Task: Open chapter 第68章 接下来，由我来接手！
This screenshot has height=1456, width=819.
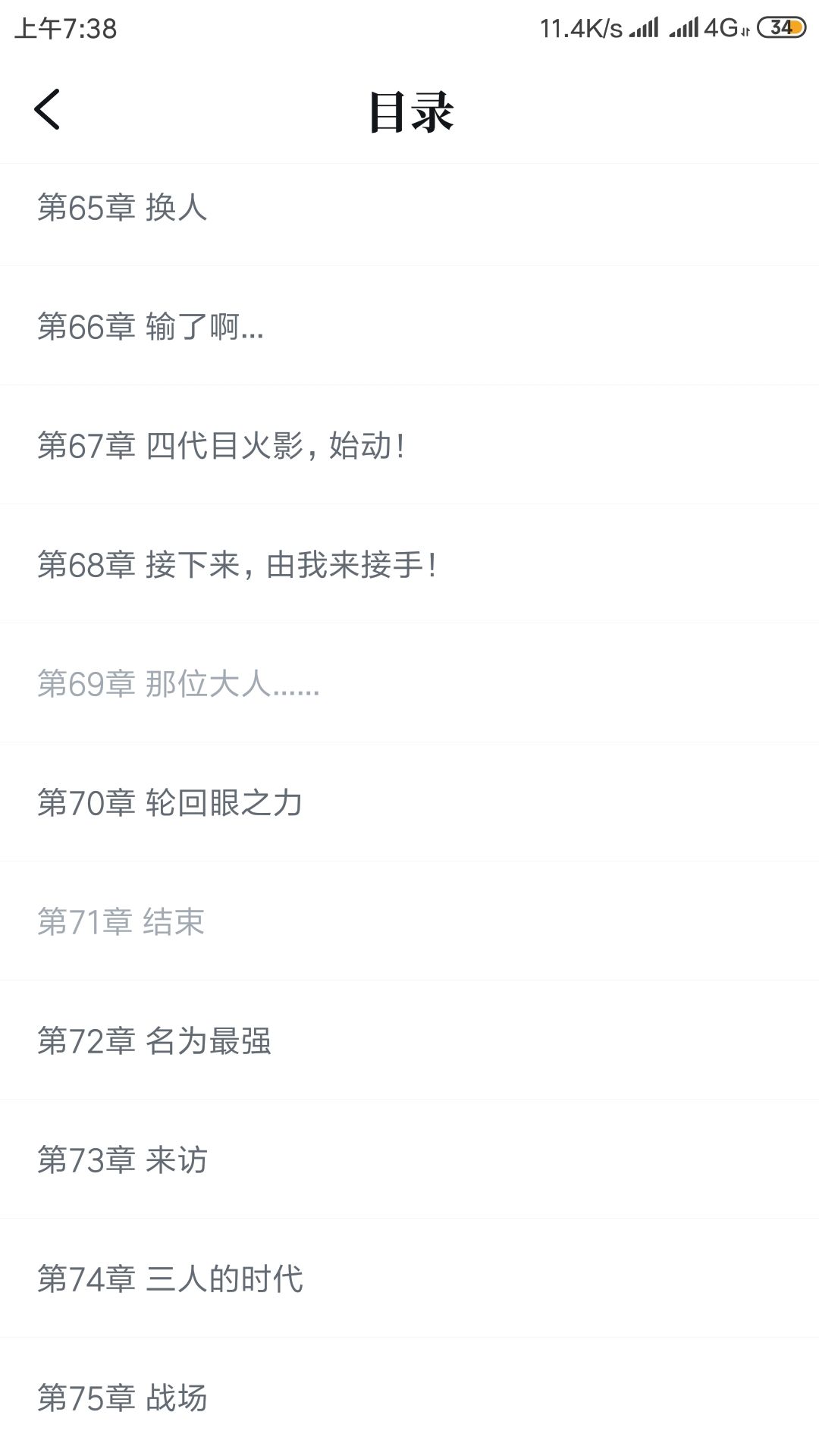Action: (x=409, y=564)
